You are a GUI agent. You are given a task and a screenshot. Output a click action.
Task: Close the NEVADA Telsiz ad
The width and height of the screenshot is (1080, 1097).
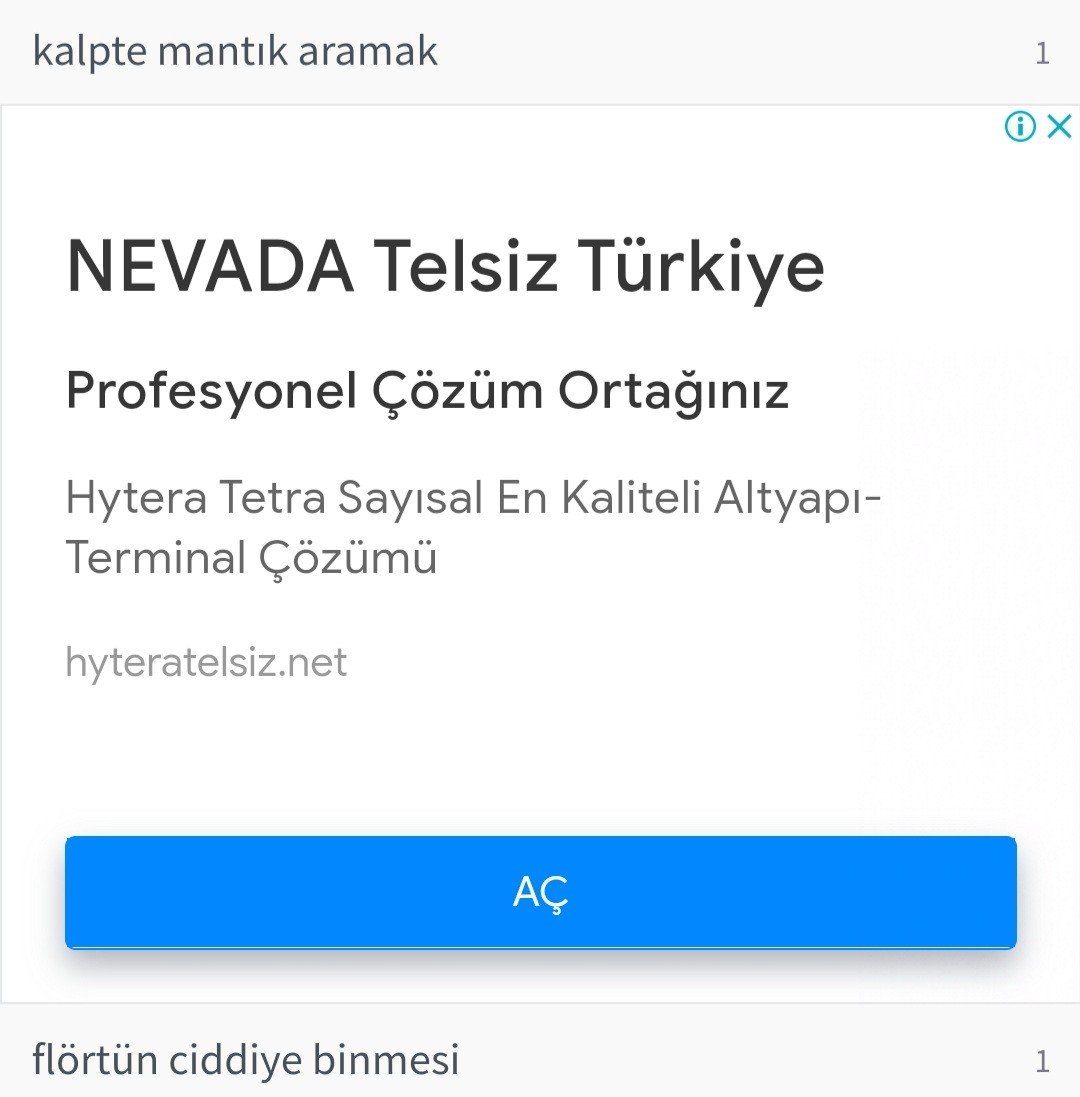[x=1058, y=127]
